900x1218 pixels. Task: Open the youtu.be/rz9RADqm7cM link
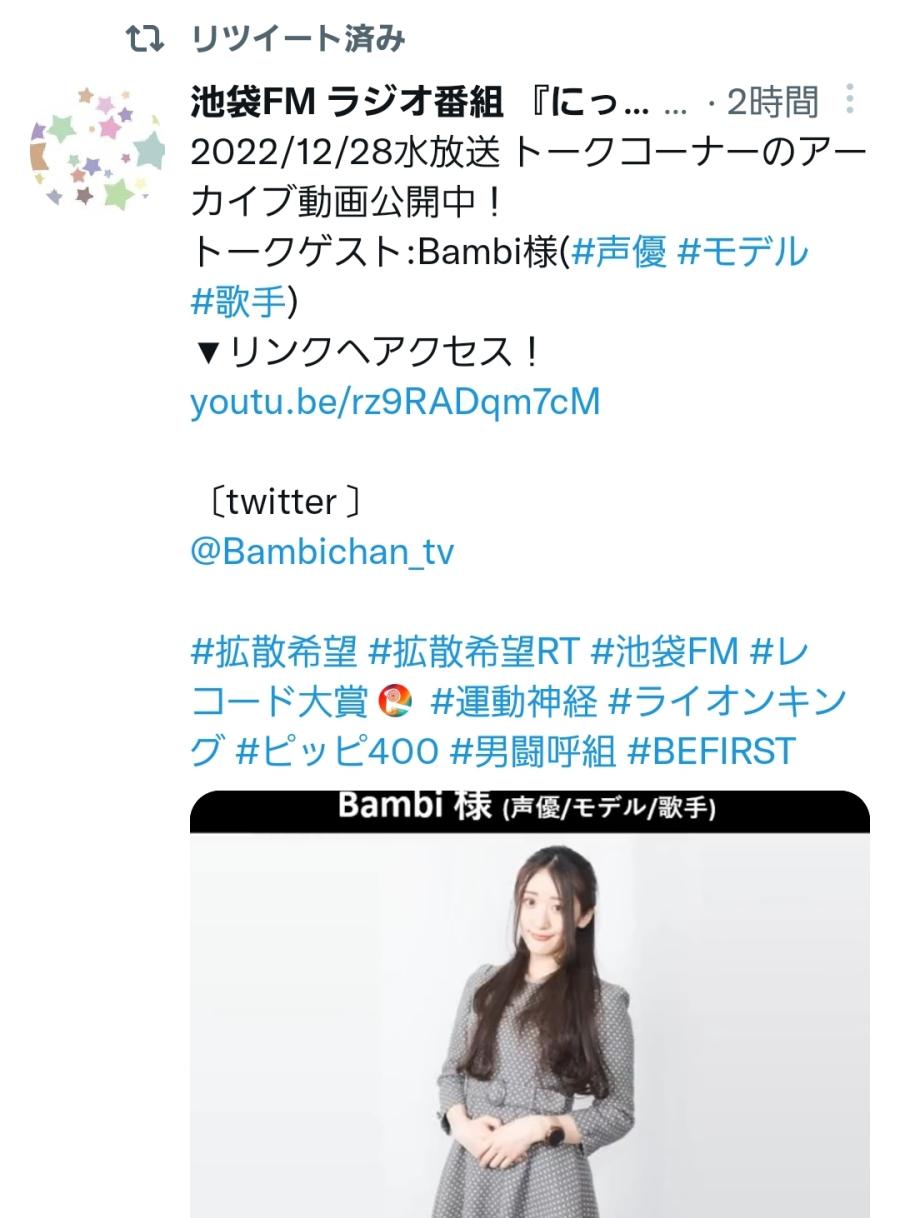click(x=395, y=402)
